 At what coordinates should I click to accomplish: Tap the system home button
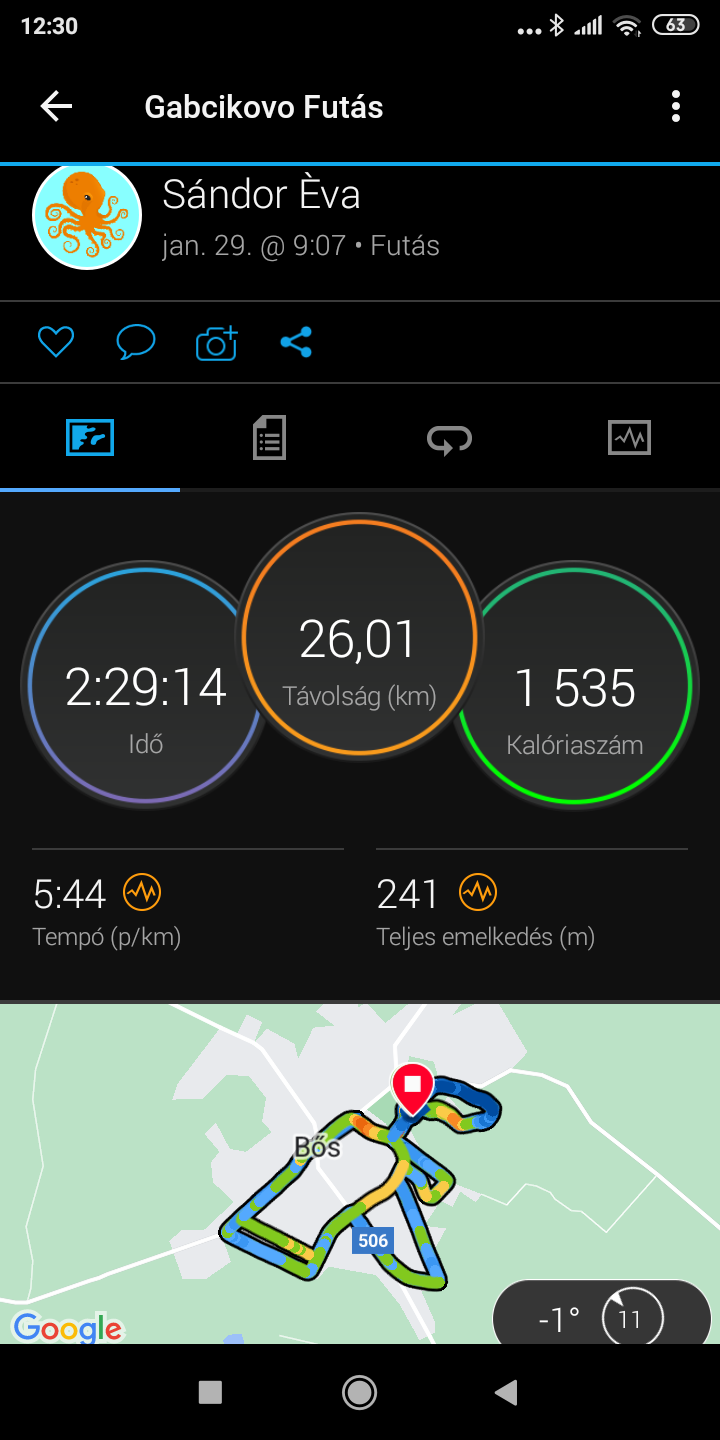tap(359, 1392)
